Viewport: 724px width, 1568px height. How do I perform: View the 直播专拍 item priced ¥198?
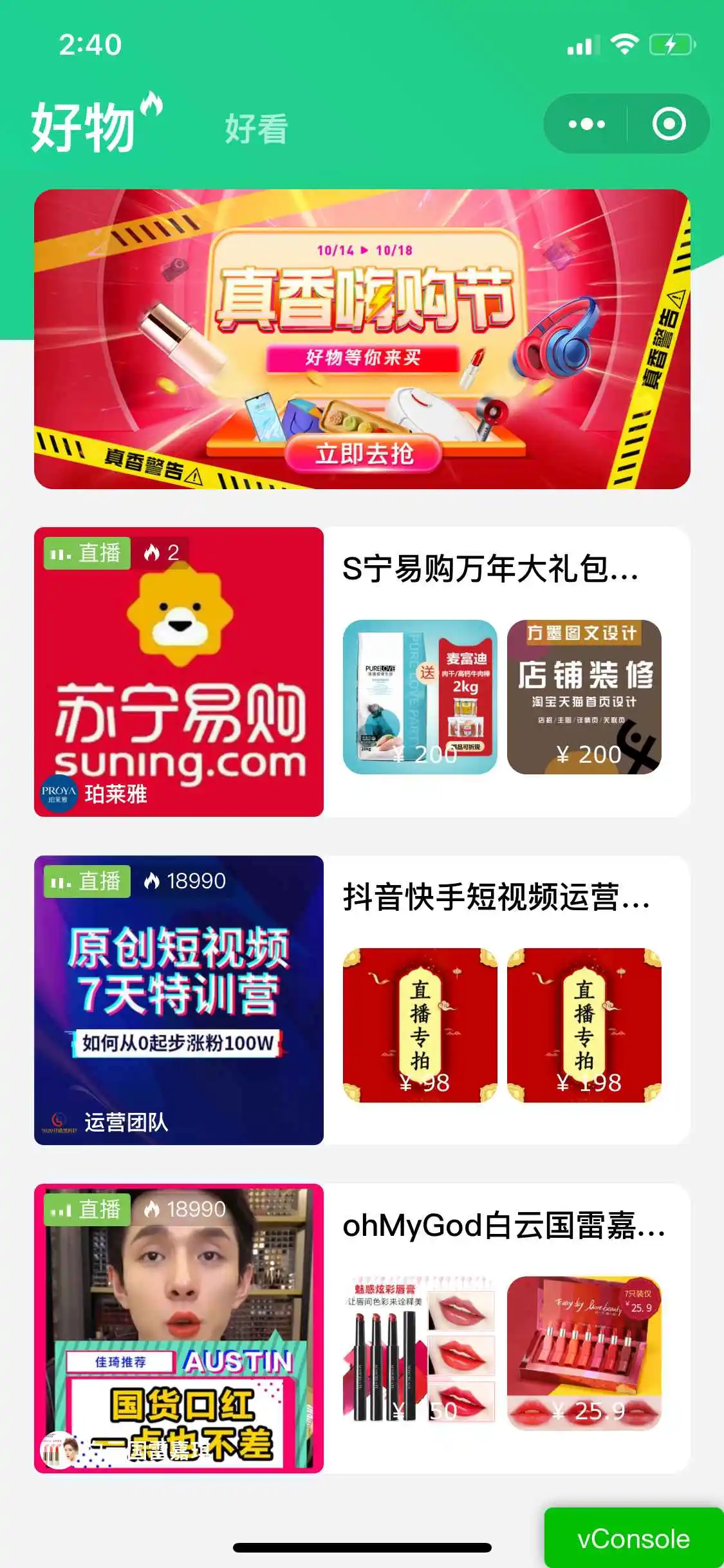tap(584, 1025)
